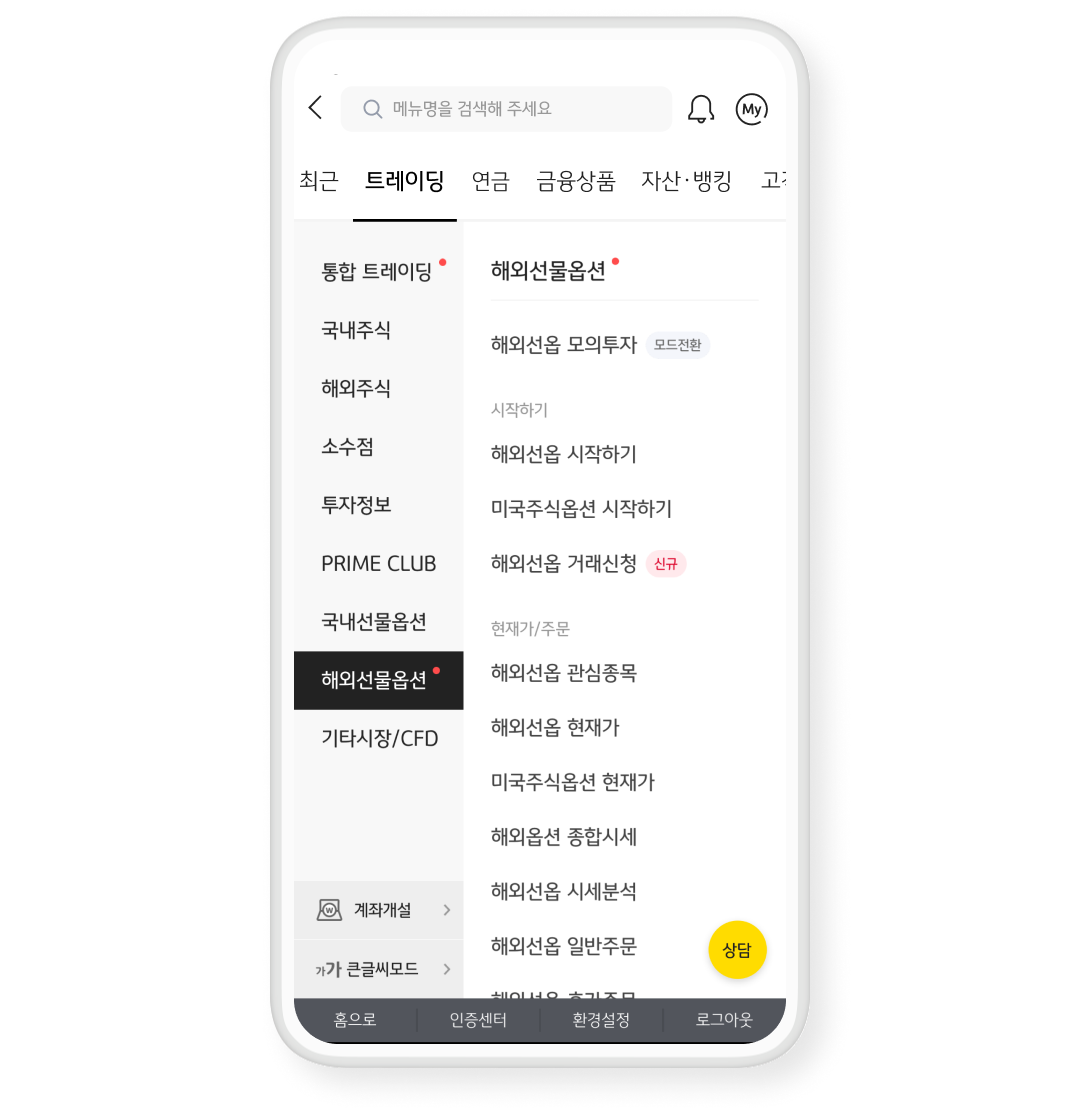The height and width of the screenshot is (1114, 1080).
Task: Select 국내주식 category
Action: [x=356, y=330]
